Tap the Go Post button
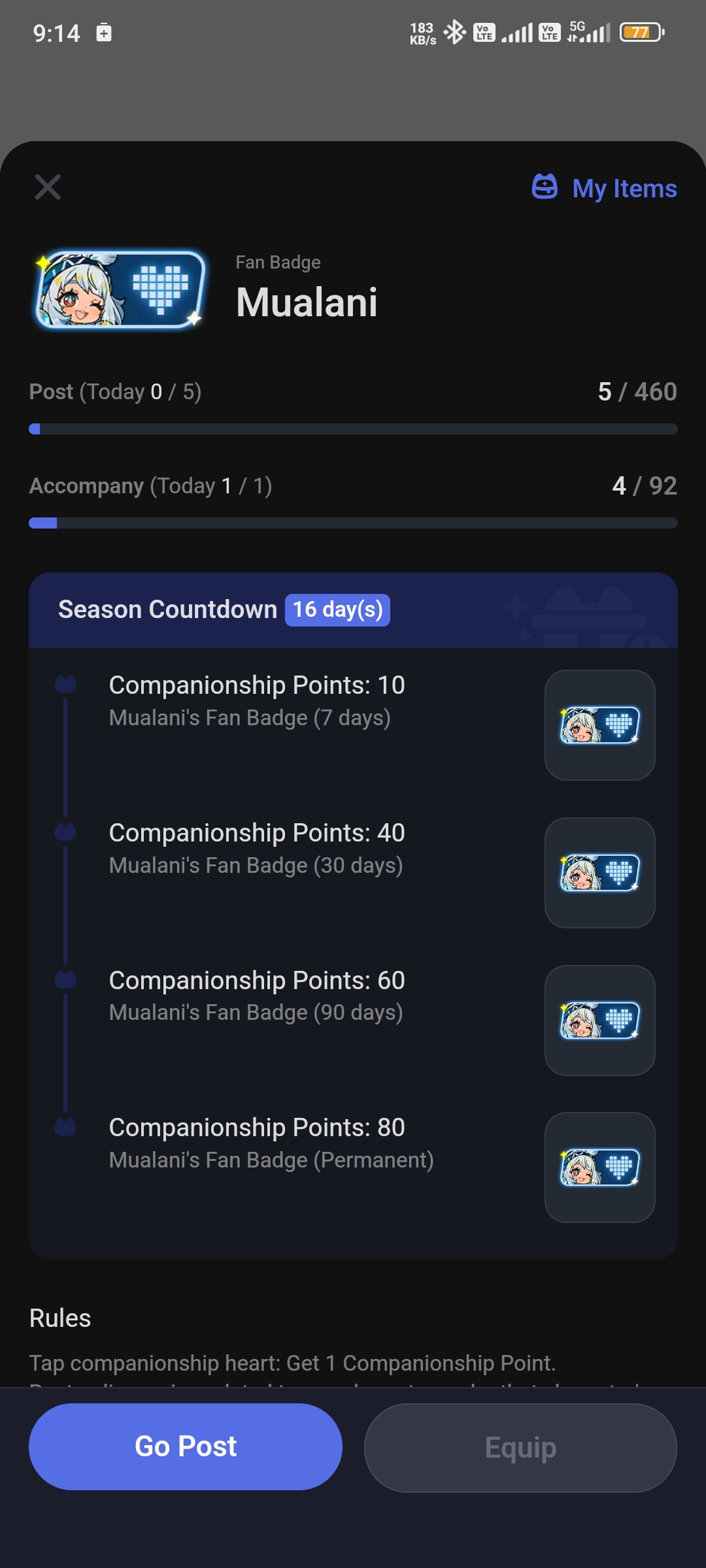The width and height of the screenshot is (706, 1568). click(186, 1446)
